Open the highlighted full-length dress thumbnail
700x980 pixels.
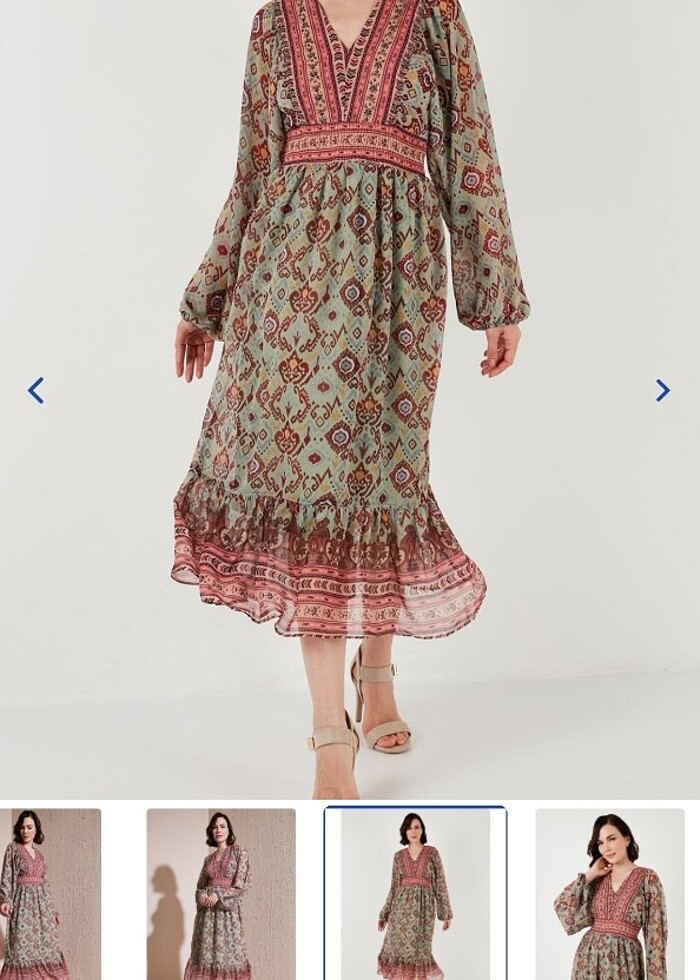pos(415,893)
